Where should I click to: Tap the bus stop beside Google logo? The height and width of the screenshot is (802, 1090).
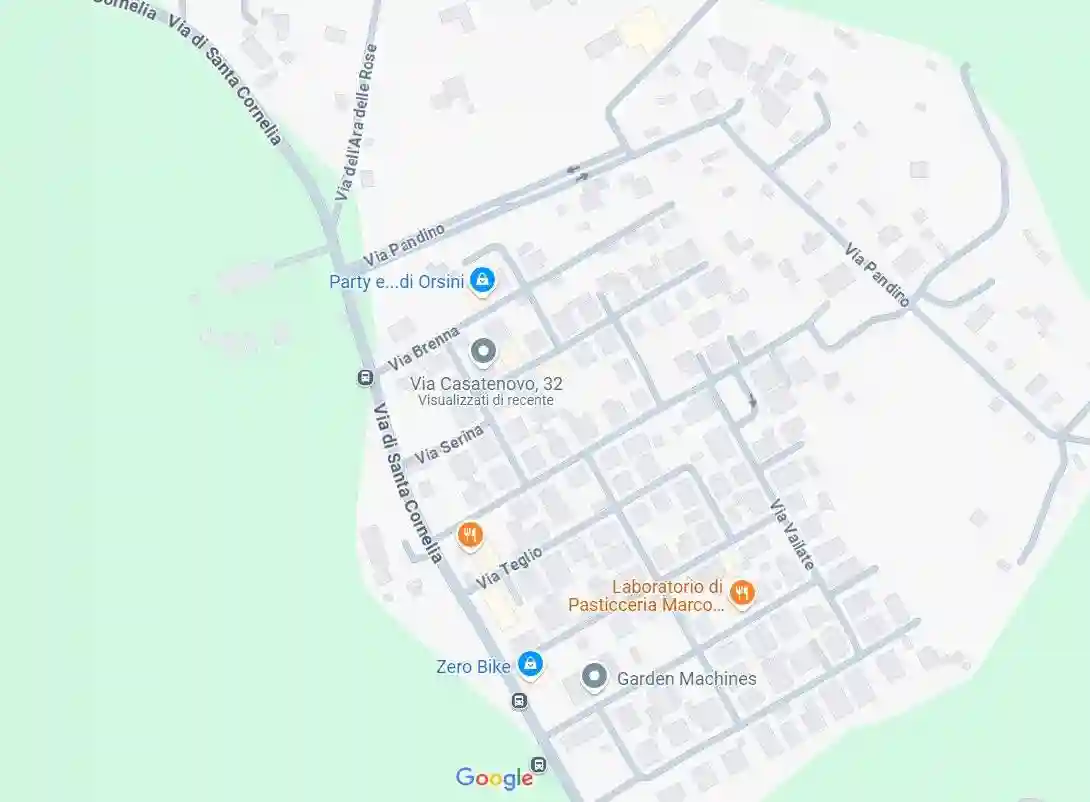(x=539, y=765)
